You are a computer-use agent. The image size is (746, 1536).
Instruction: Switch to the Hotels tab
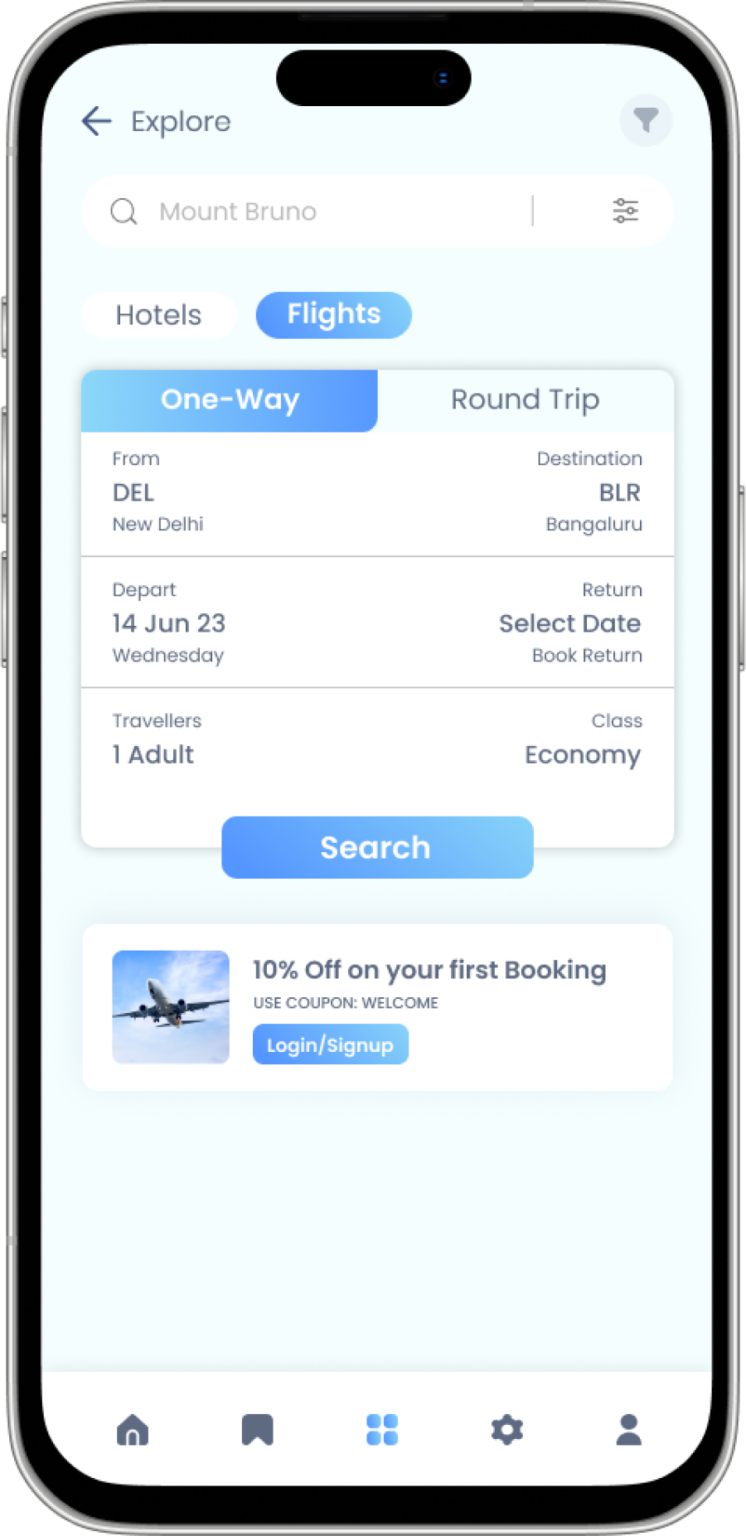[x=159, y=315]
